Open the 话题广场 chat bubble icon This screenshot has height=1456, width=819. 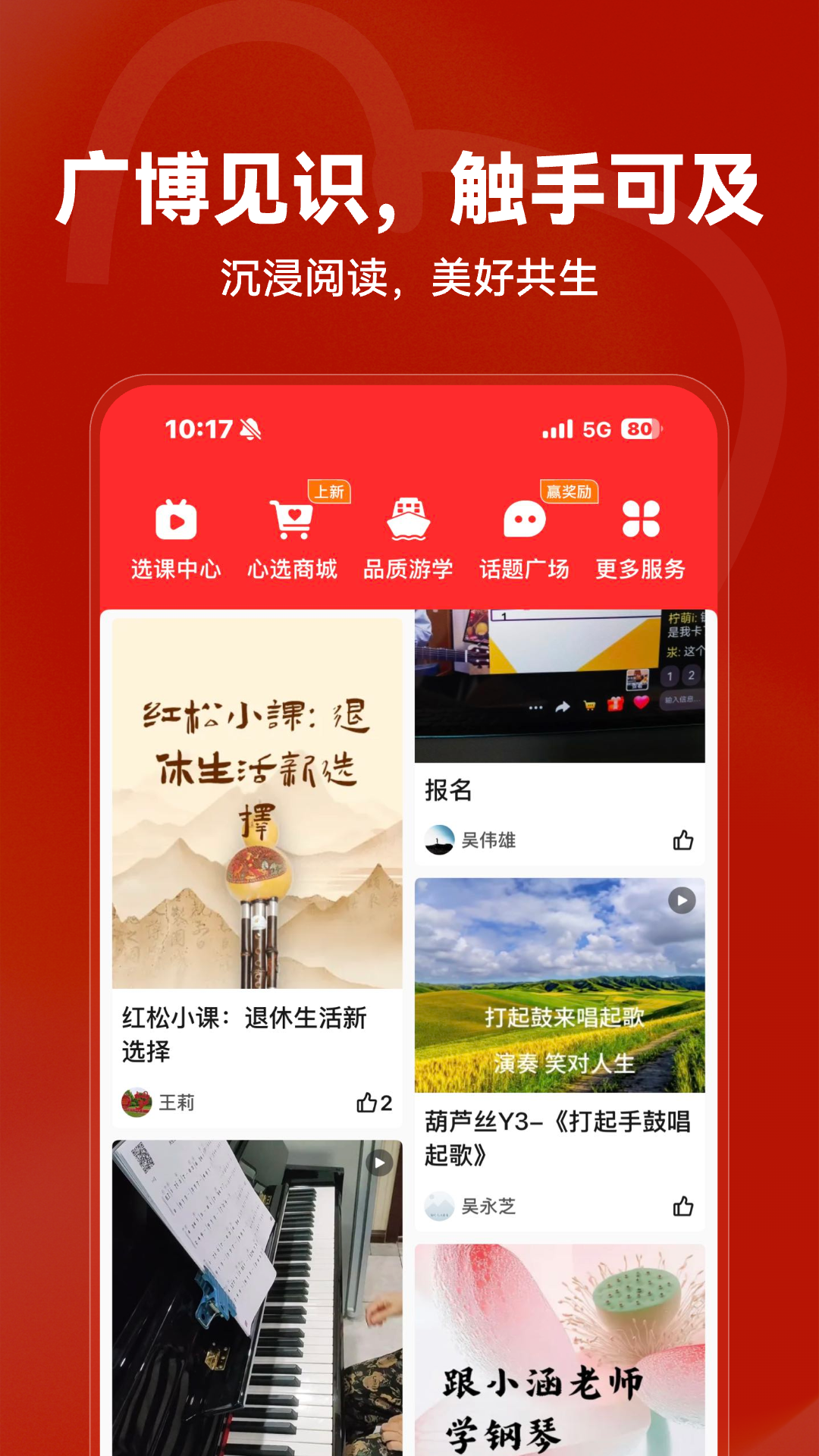[524, 520]
